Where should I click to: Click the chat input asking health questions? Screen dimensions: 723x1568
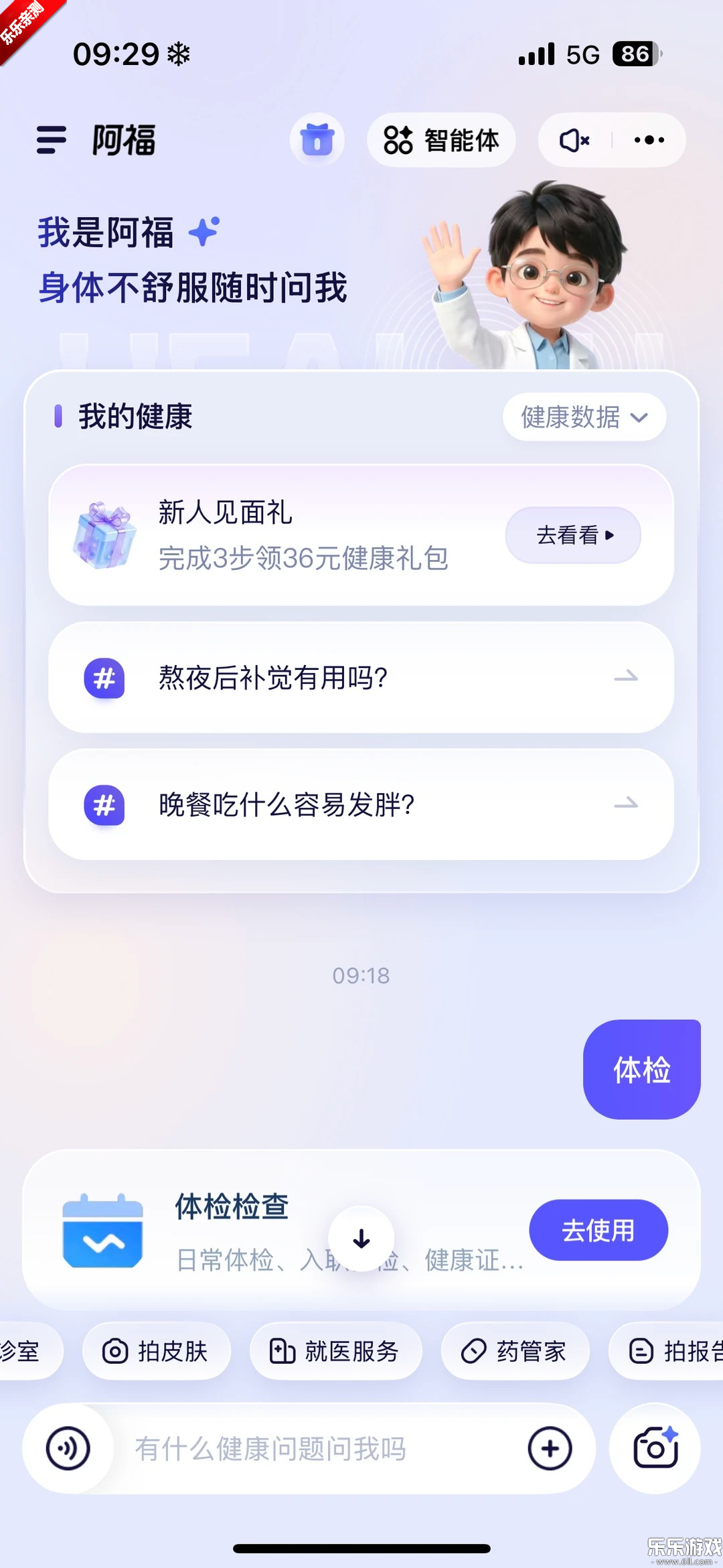pyautogui.click(x=301, y=1449)
